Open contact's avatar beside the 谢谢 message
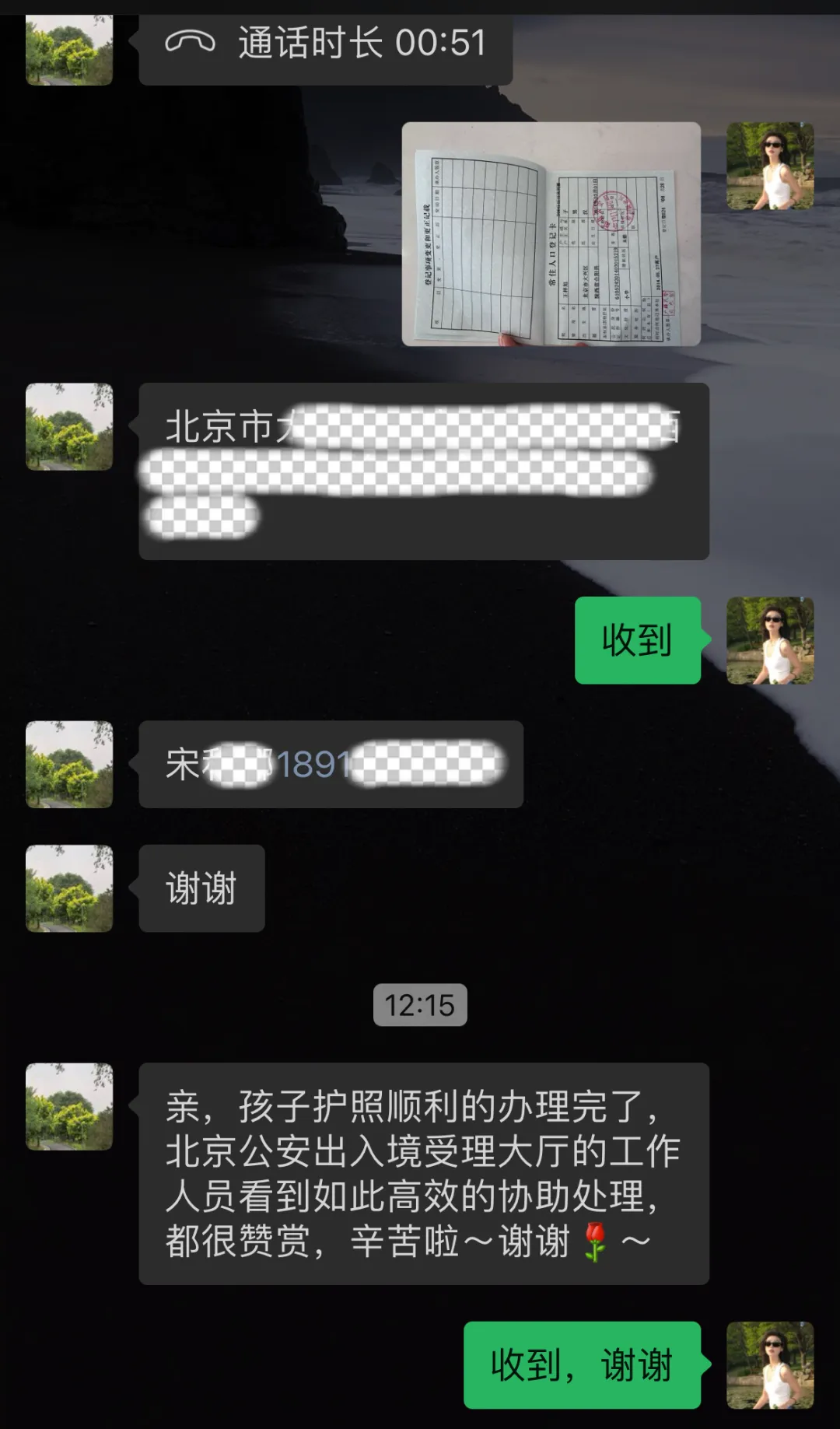840x1429 pixels. pos(69,888)
